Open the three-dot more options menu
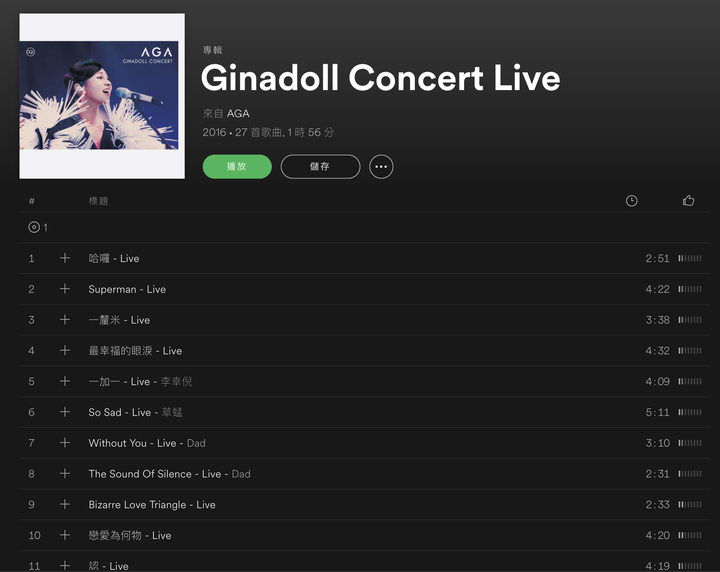Viewport: 720px width, 572px height. coord(381,167)
